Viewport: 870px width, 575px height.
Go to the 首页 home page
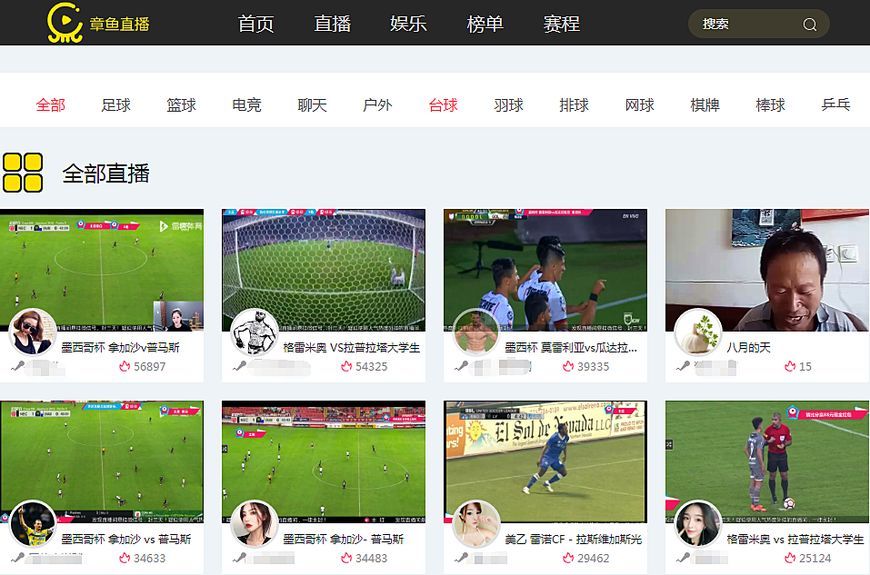(256, 24)
